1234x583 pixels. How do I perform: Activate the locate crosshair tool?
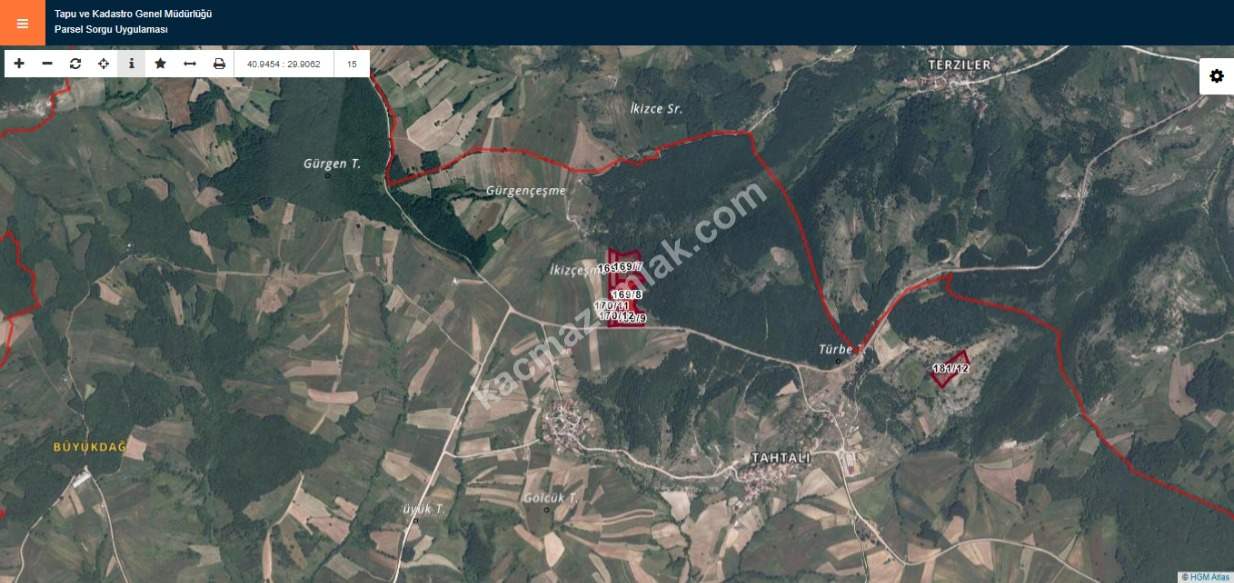[x=103, y=64]
